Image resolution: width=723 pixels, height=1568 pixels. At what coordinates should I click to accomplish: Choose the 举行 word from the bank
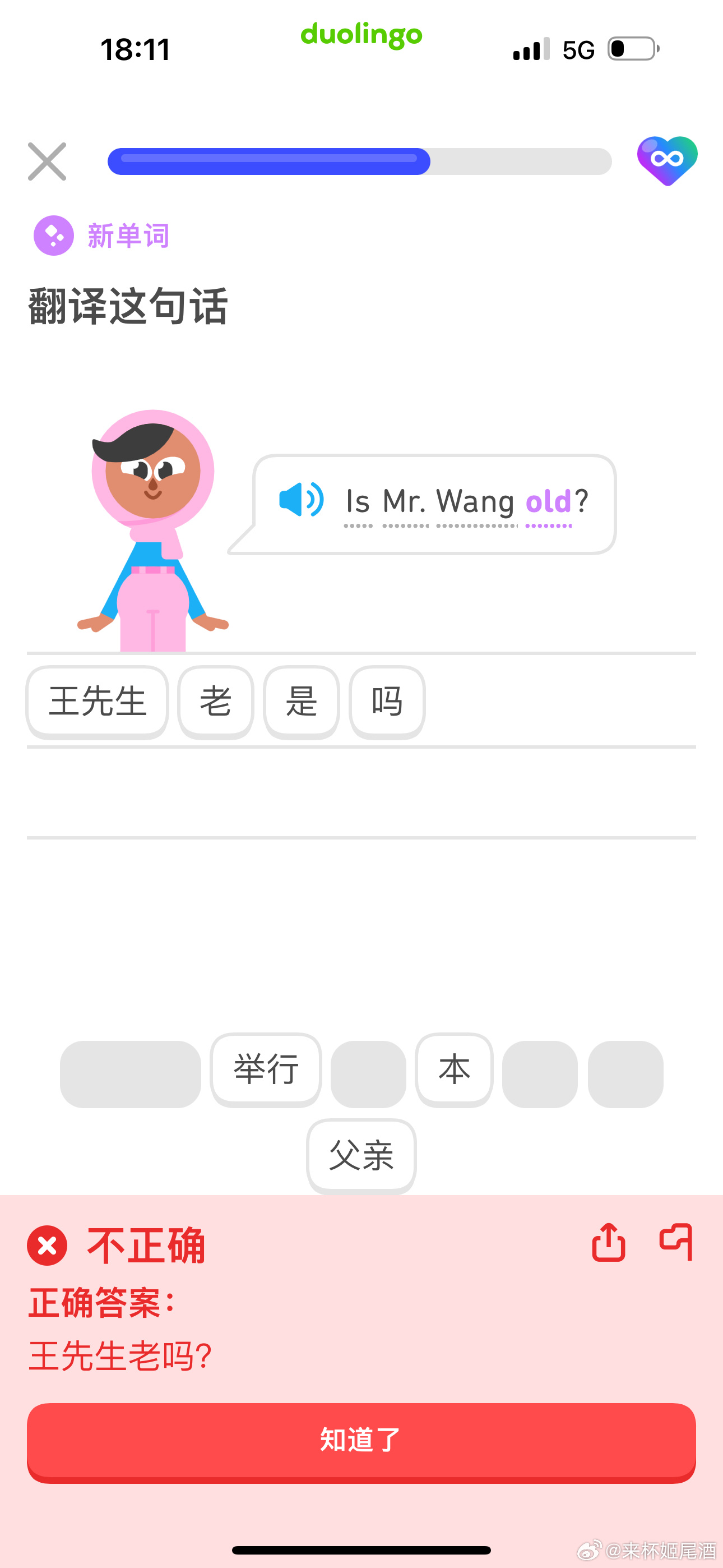266,1069
